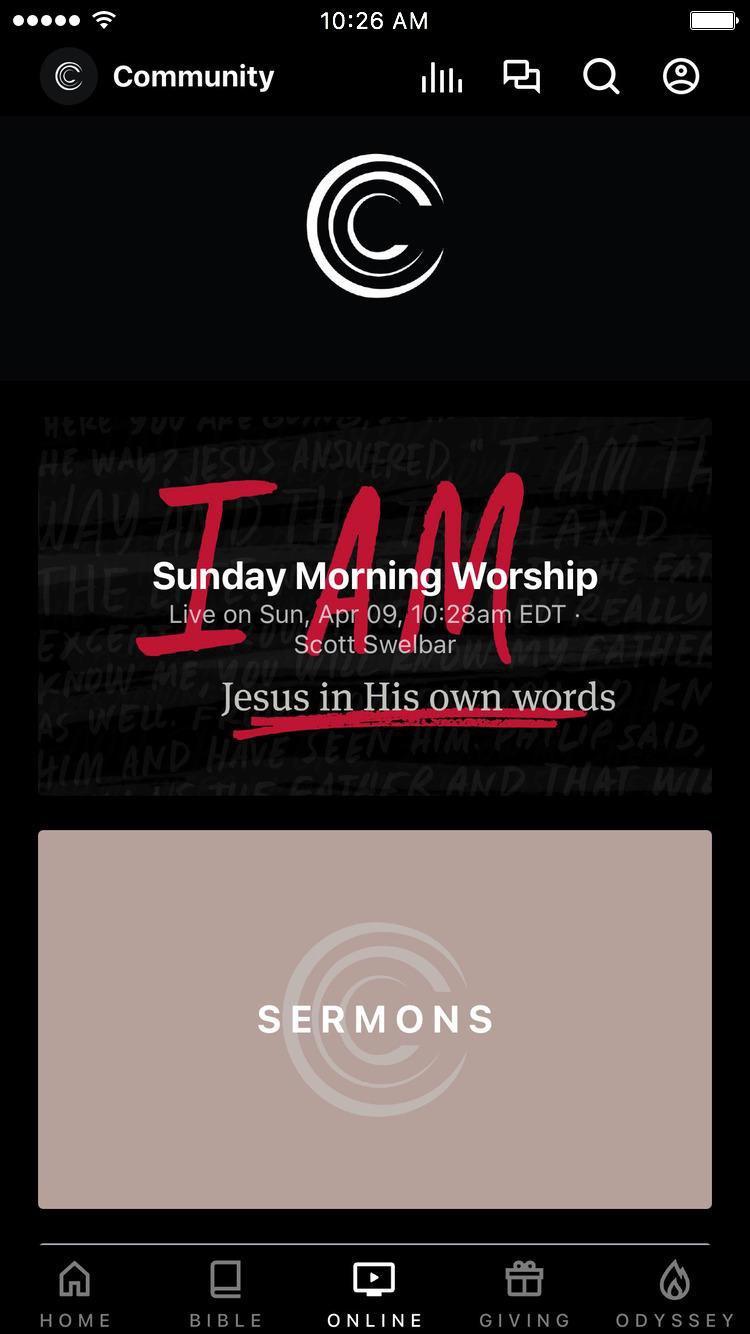
Task: Open the audio bars icon in header
Action: (441, 77)
